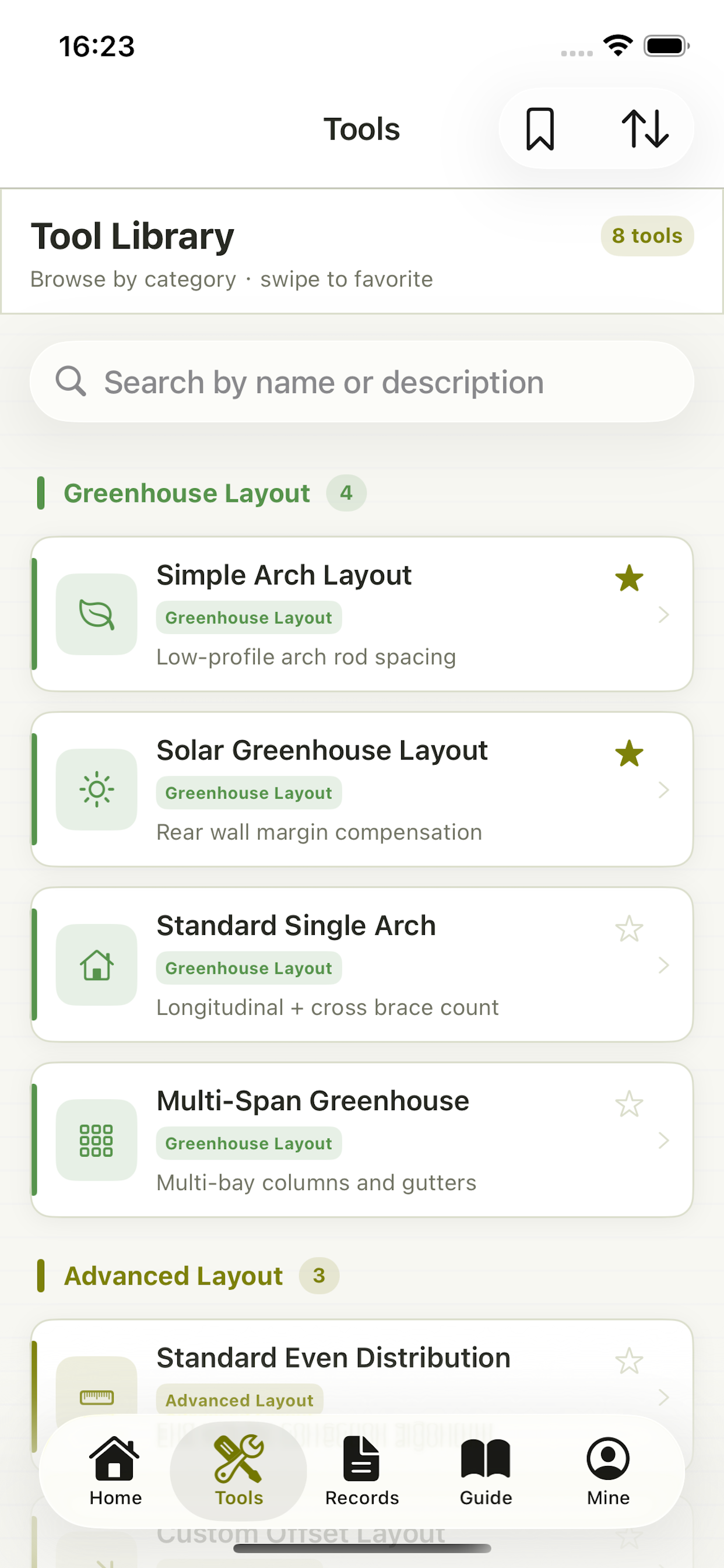Open the bookmark icon in header
Viewport: 724px width, 1568px height.
coord(540,129)
